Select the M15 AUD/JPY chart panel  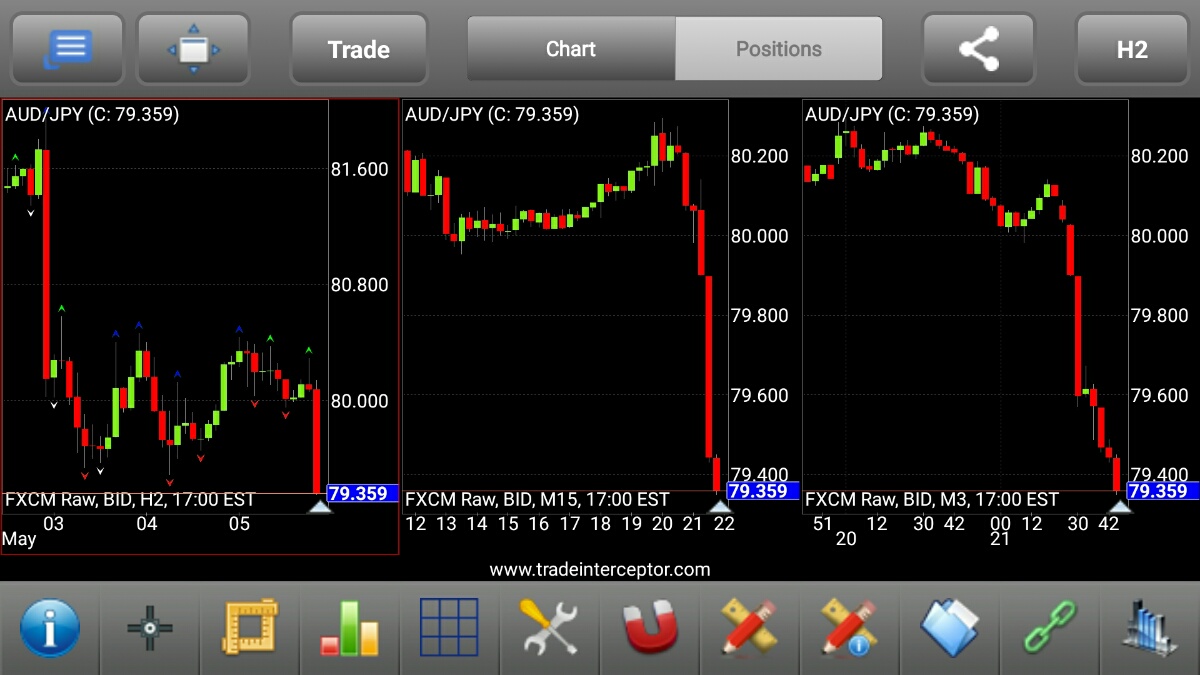click(565, 300)
